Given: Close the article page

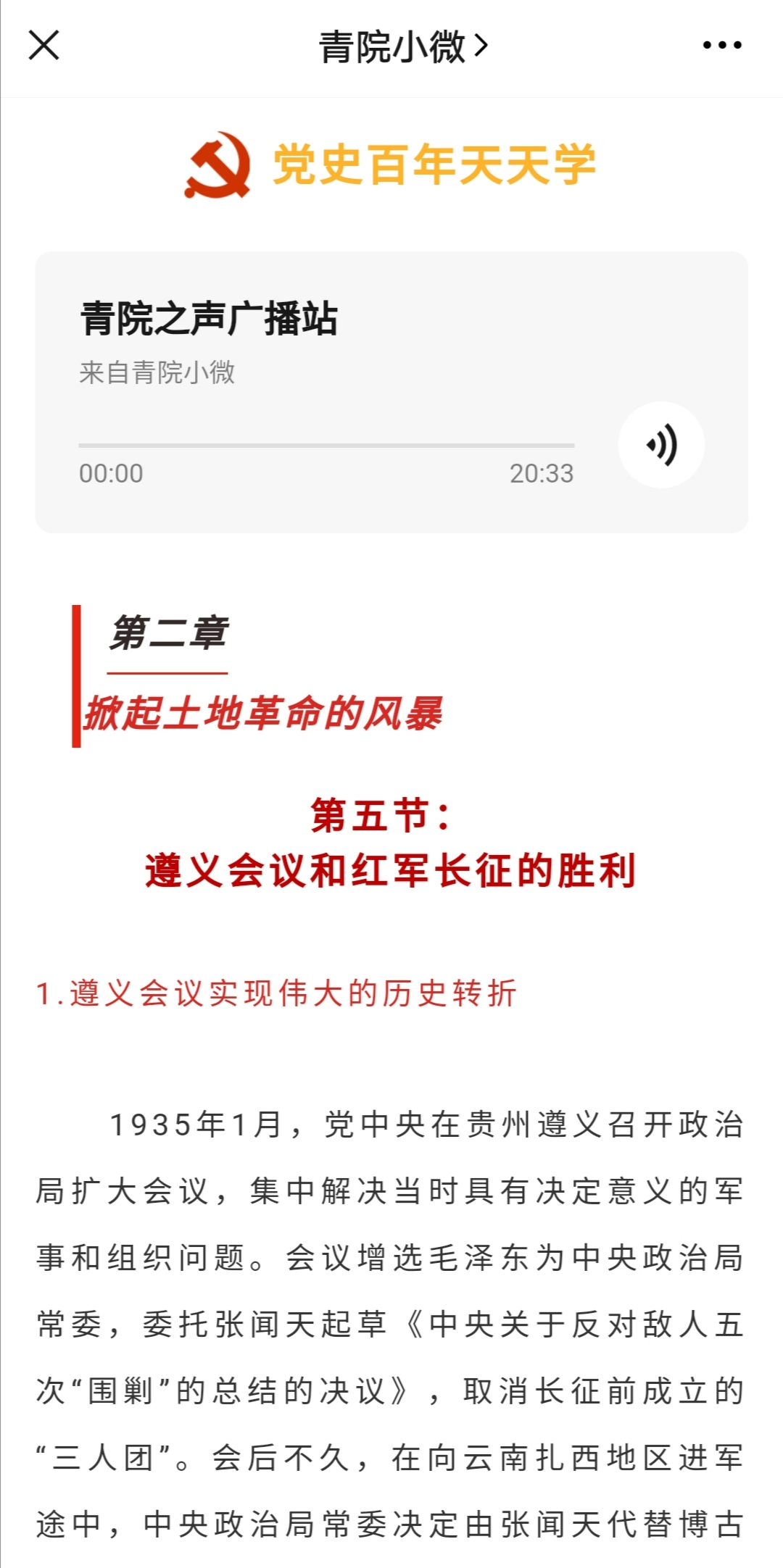Looking at the screenshot, I should click(x=44, y=46).
